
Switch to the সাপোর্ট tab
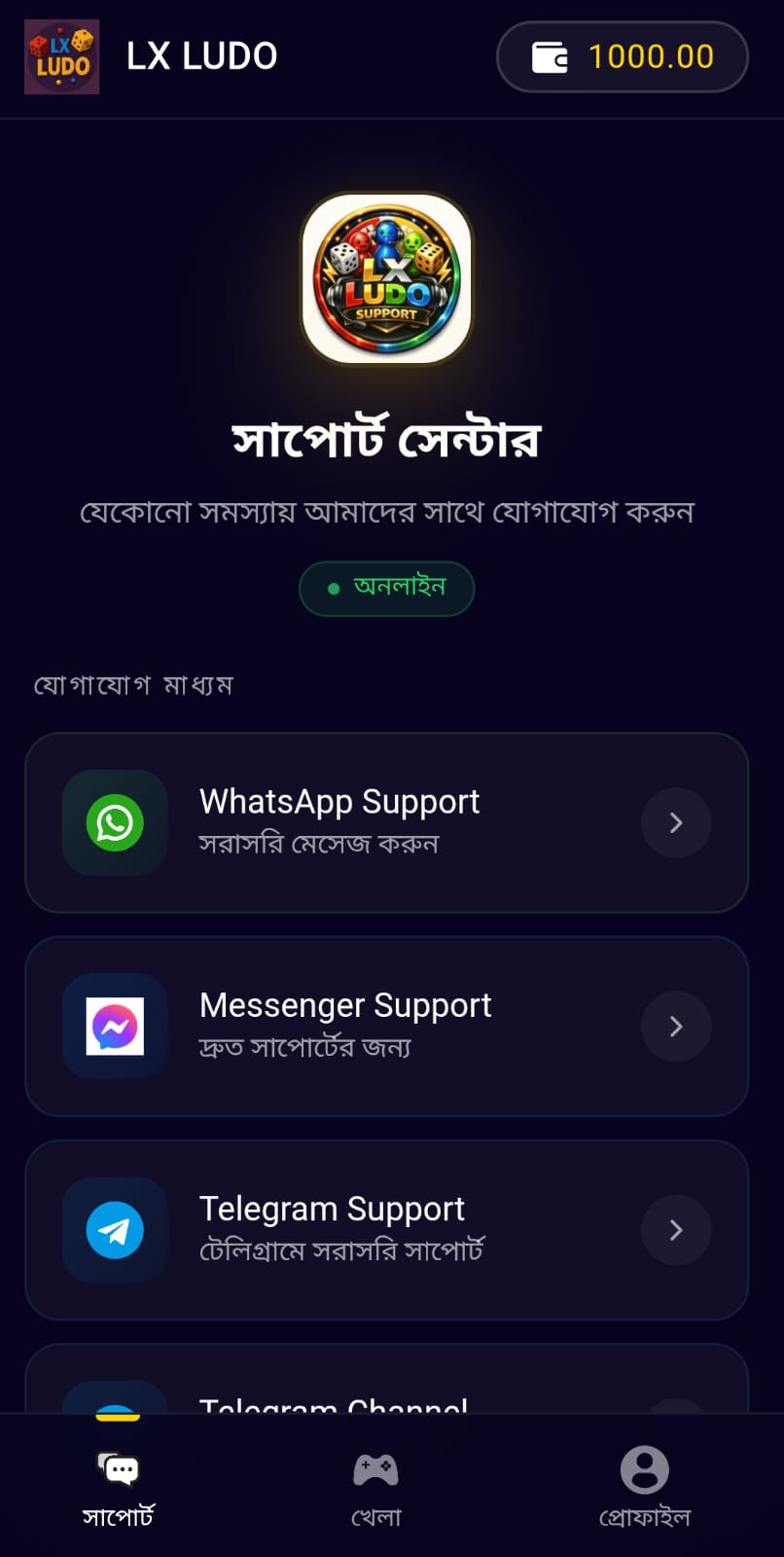(x=119, y=1486)
